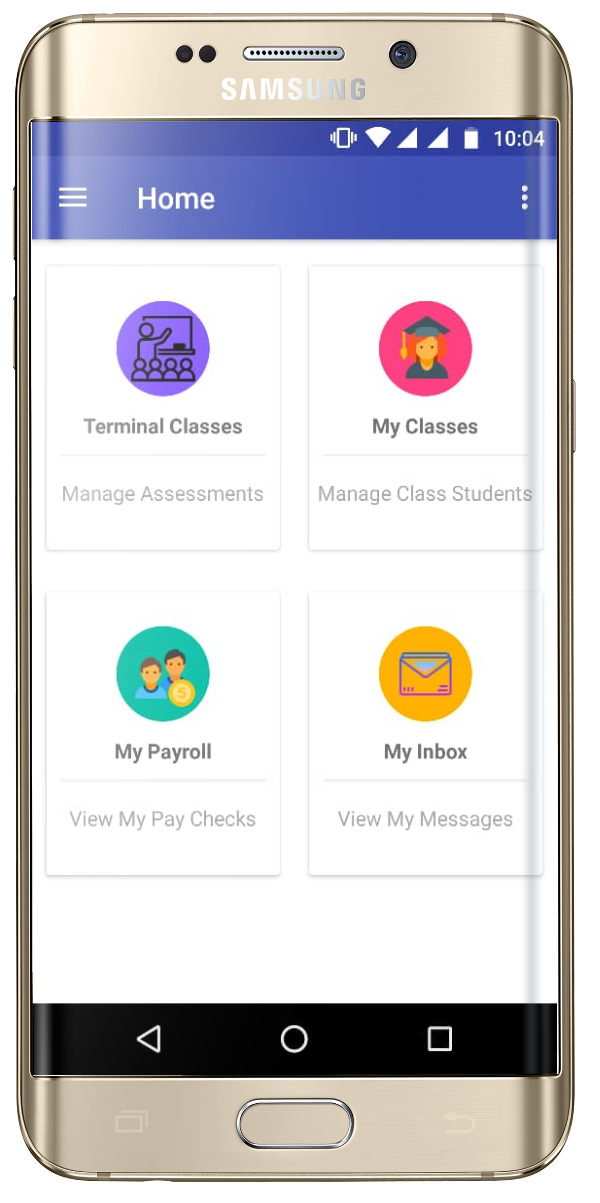
Task: Tap the on-screen system back button
Action: [149, 1039]
